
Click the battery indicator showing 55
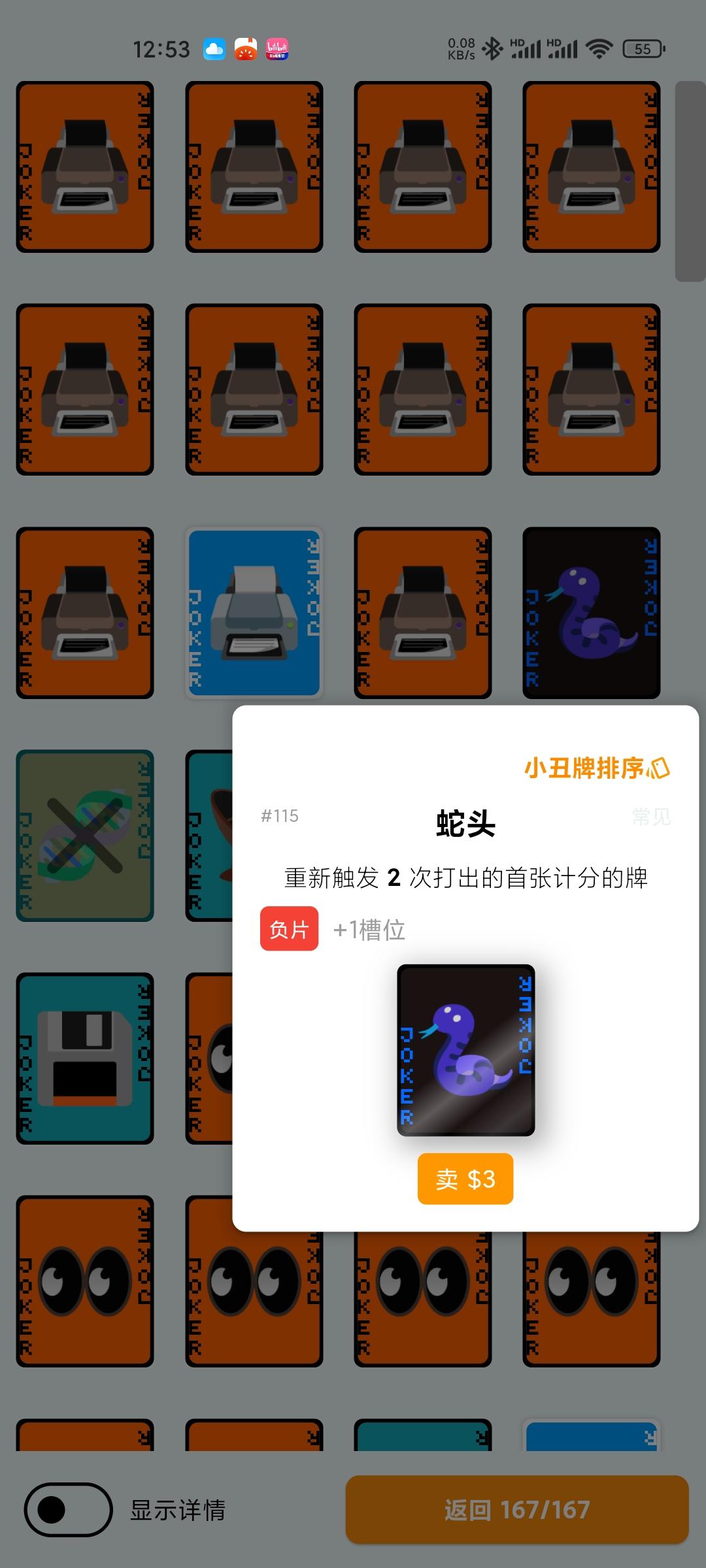tap(643, 49)
